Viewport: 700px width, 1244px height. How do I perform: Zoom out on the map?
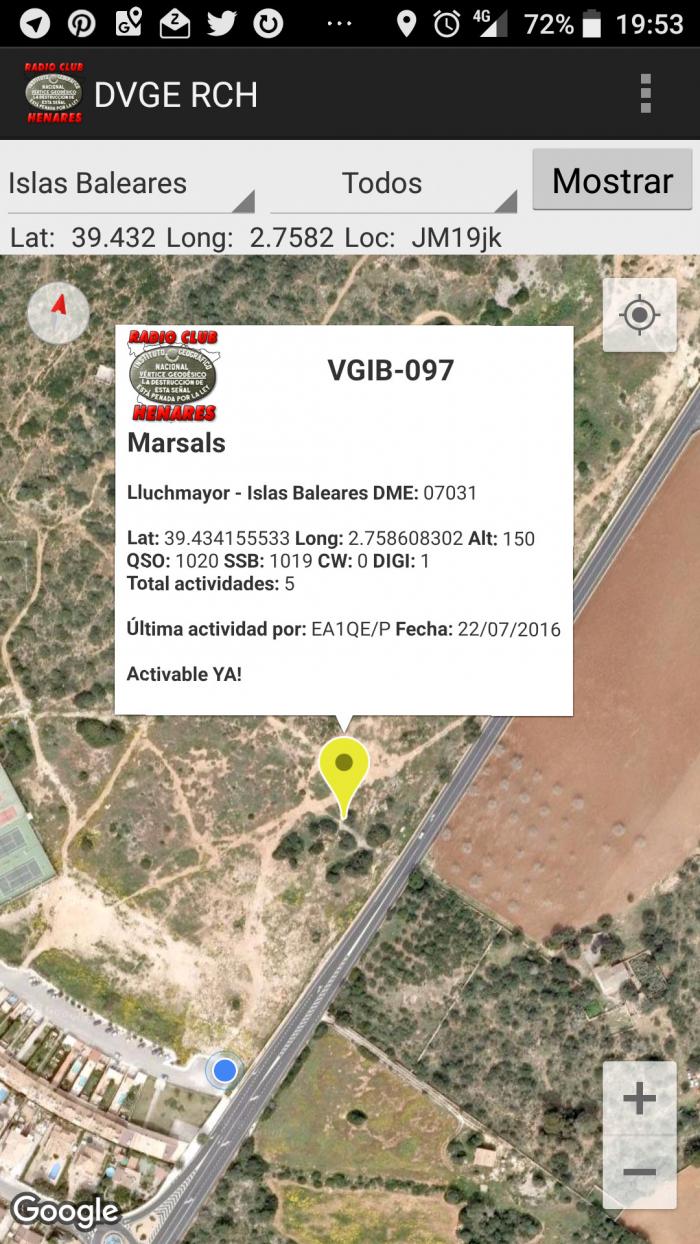pyautogui.click(x=639, y=1172)
